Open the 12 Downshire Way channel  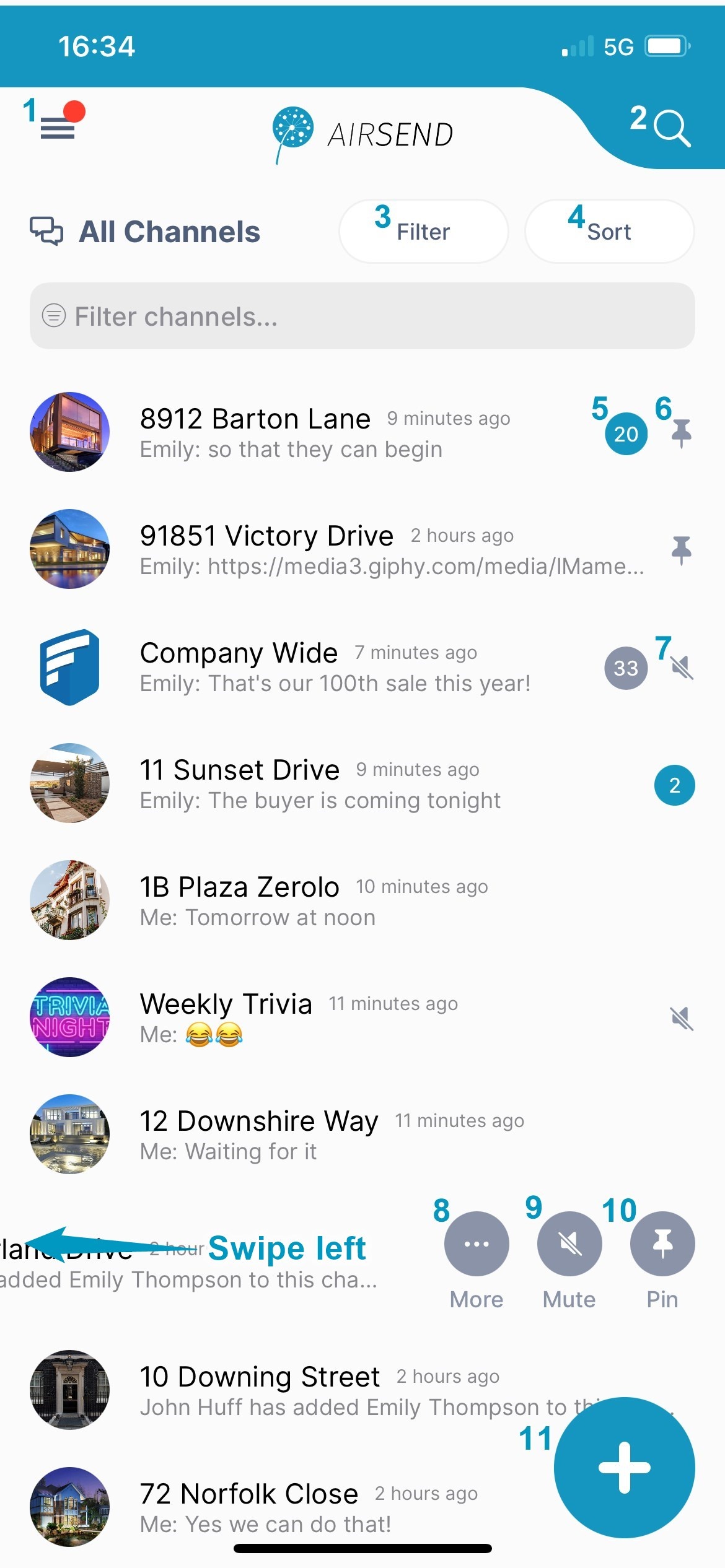(362, 1135)
